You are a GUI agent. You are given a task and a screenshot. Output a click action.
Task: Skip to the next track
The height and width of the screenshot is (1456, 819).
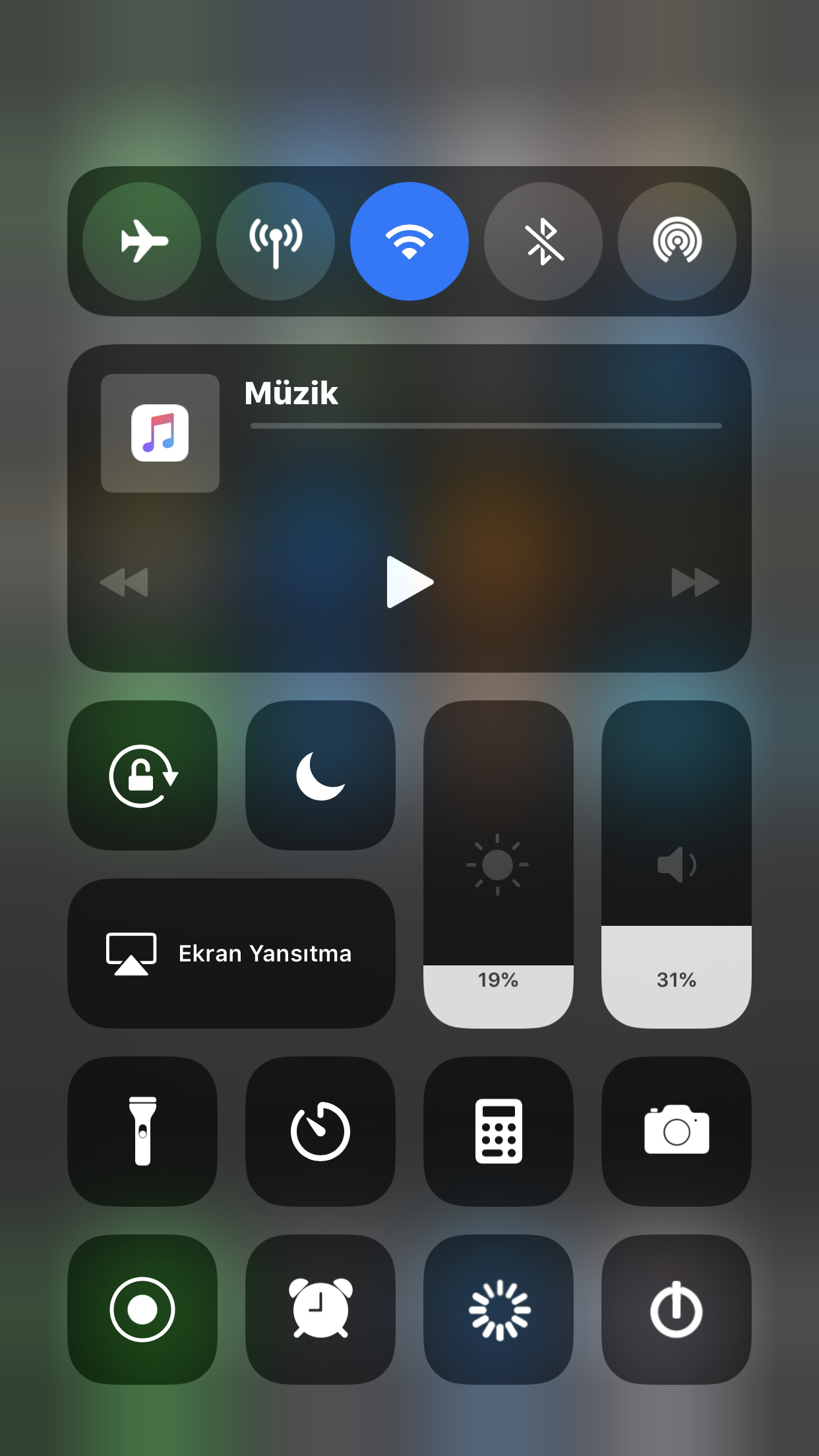tap(694, 582)
